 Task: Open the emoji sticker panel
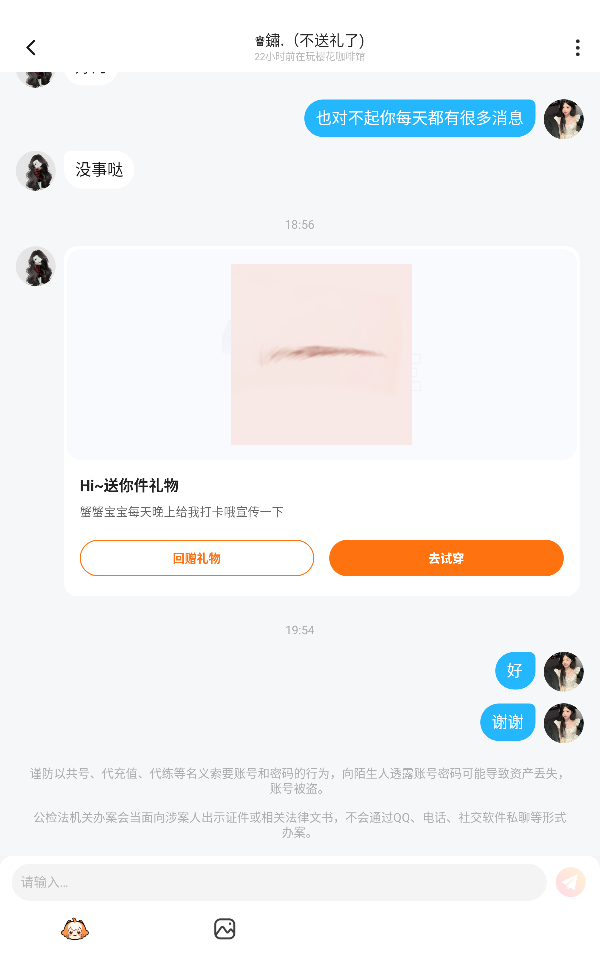tap(75, 930)
